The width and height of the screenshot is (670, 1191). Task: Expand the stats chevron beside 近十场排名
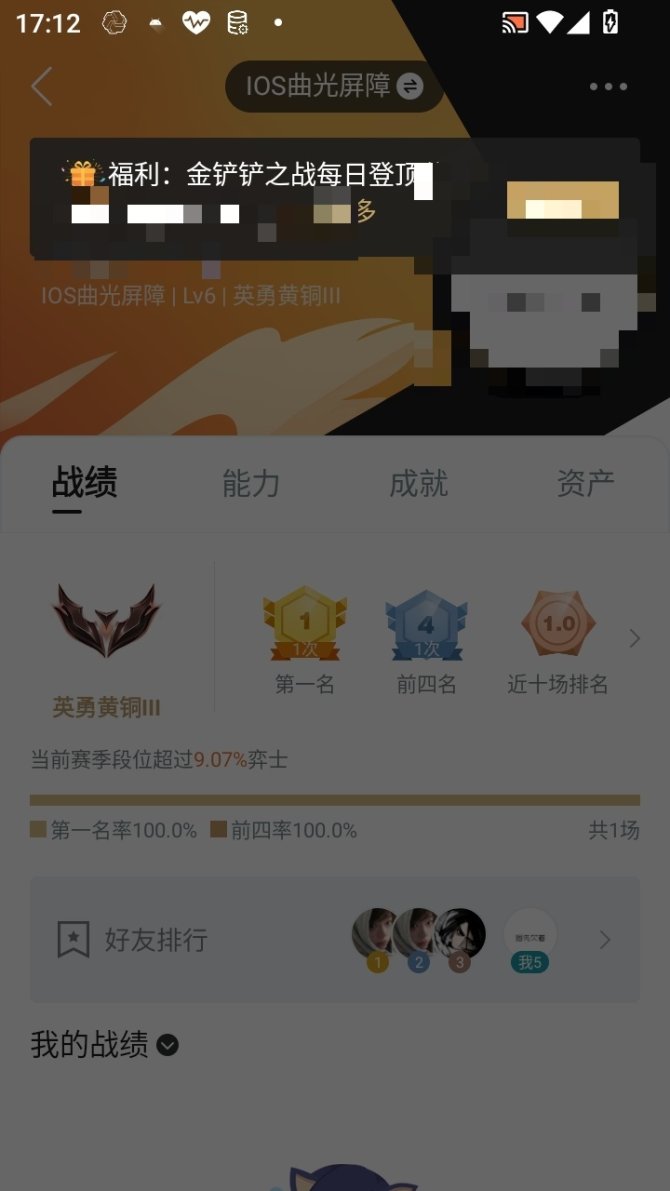point(634,638)
